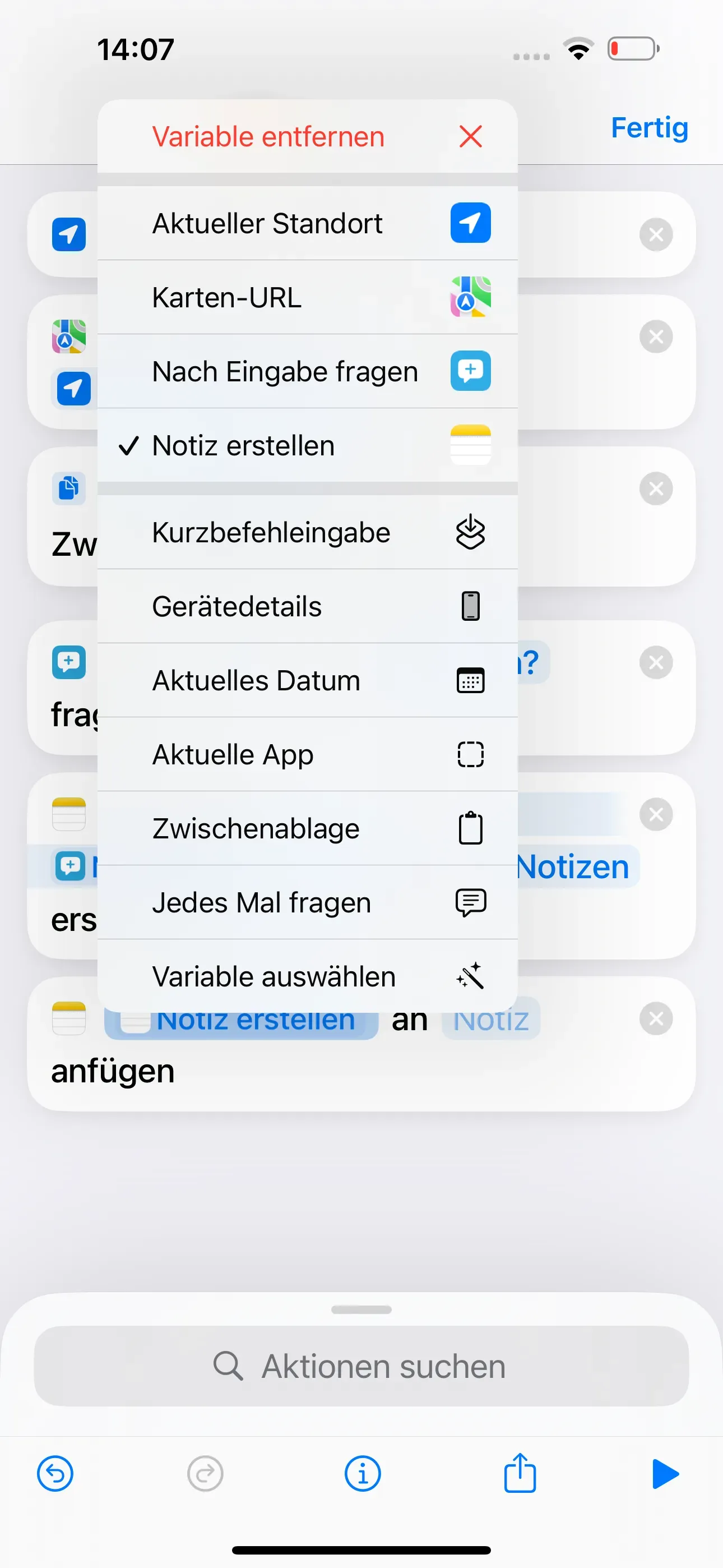Select the checked Notiz erstellen option

pos(307,446)
